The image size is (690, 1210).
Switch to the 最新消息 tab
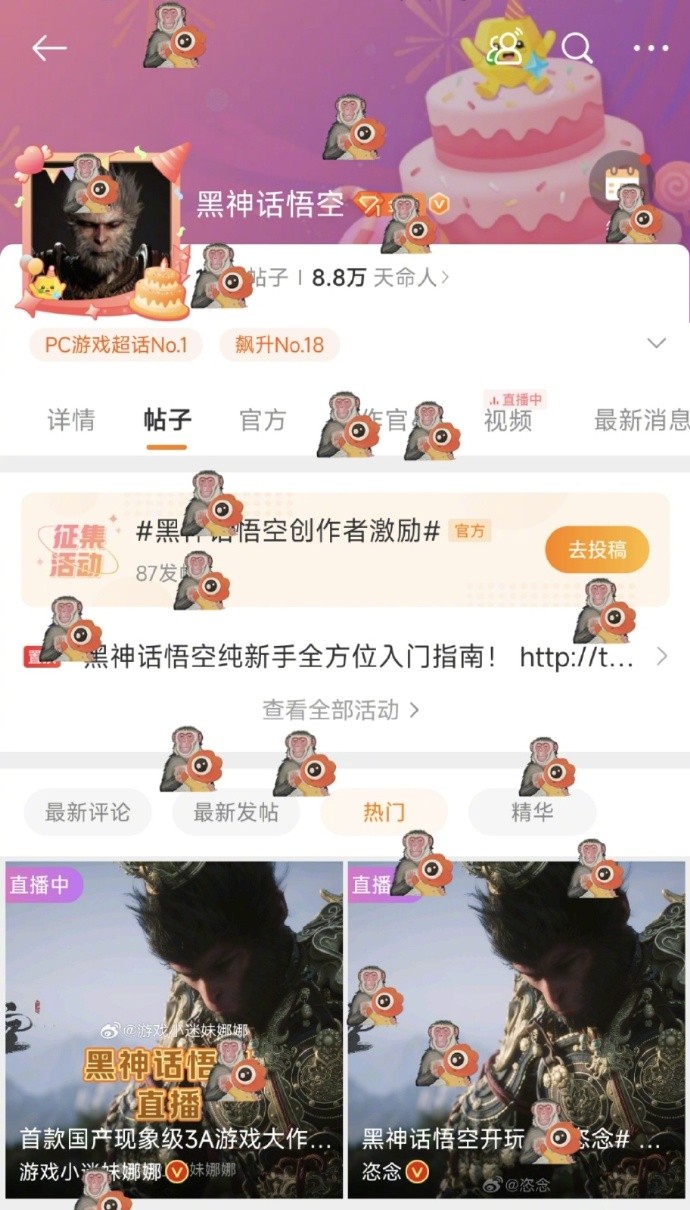point(640,421)
